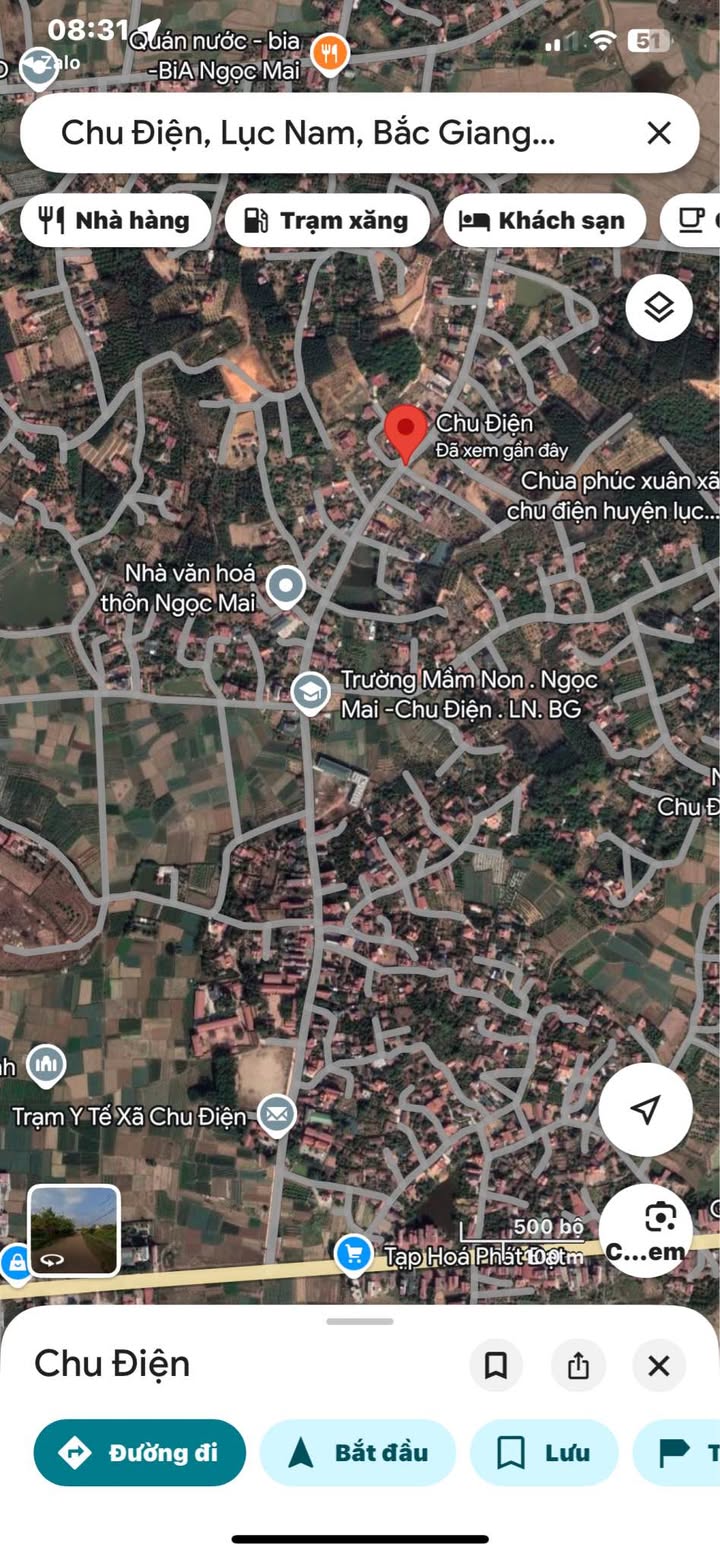Screen dimensions: 720x1557
Task: Center map on my location
Action: [645, 1109]
